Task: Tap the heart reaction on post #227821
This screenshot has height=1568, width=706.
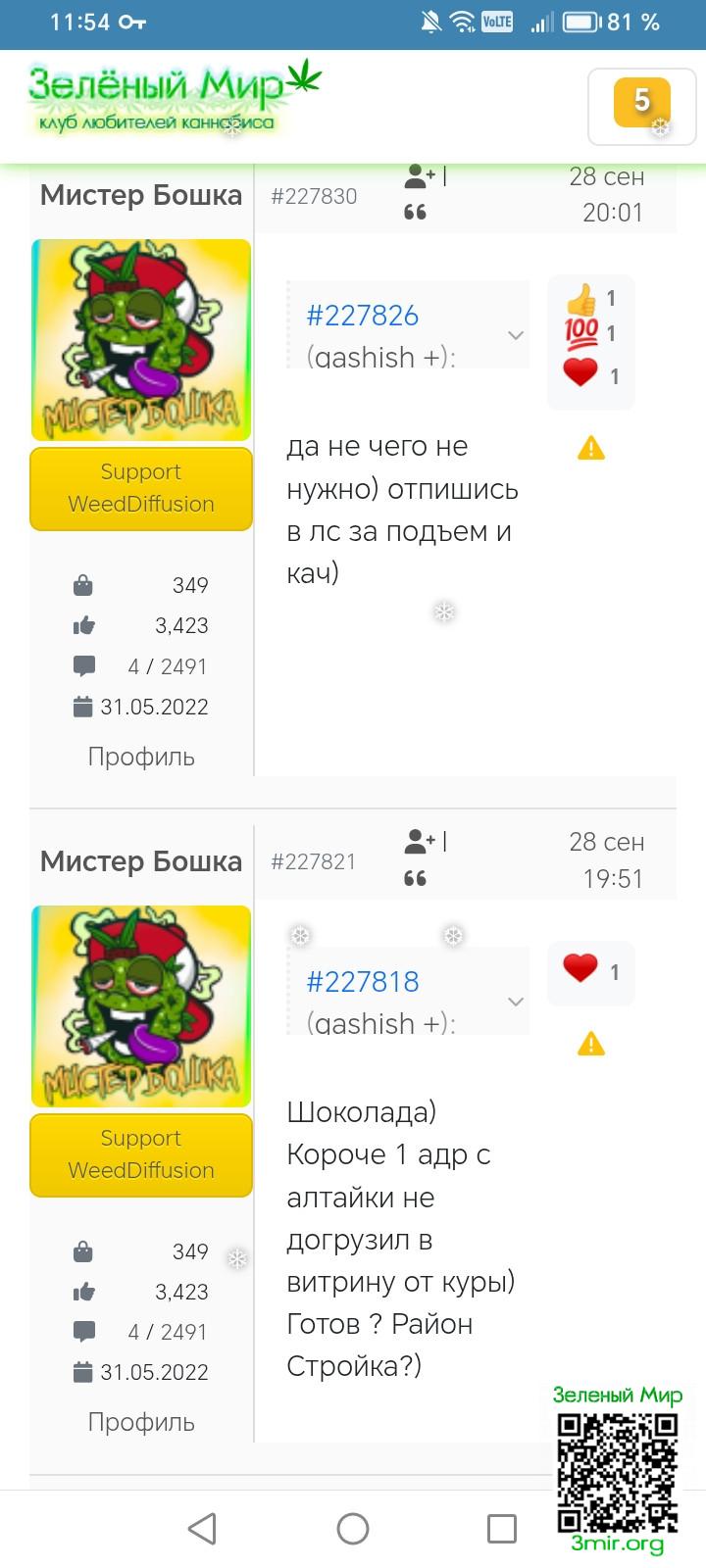Action: coord(580,969)
